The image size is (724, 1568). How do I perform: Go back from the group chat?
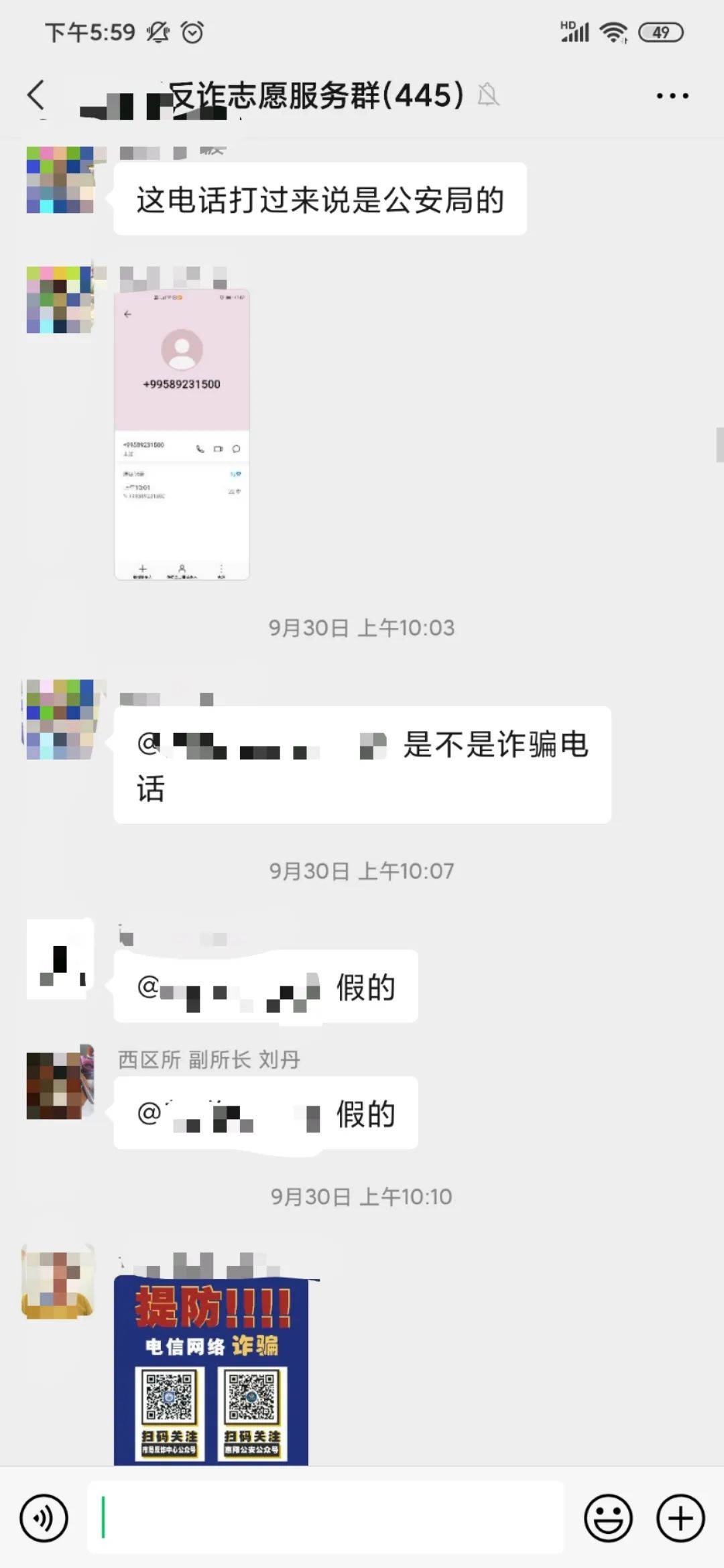tap(36, 94)
